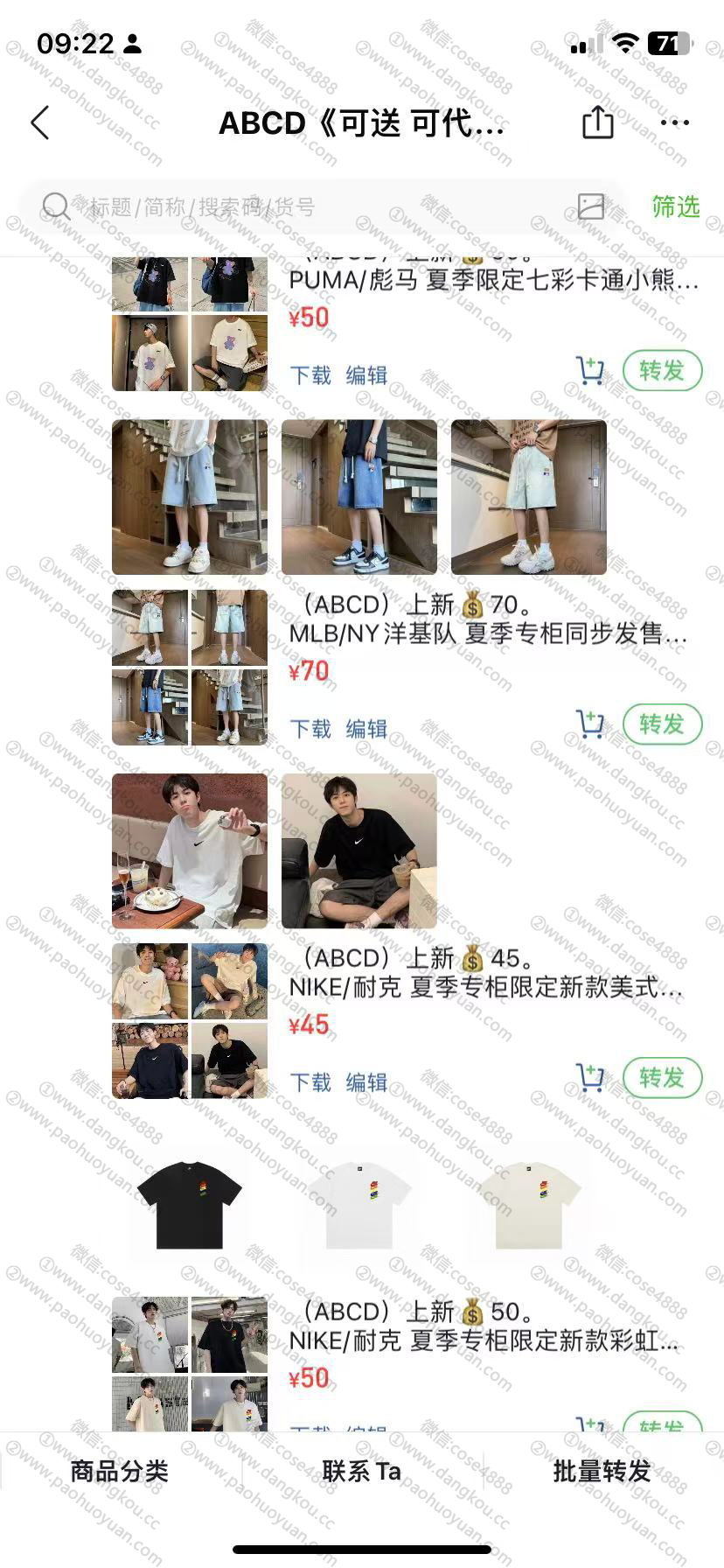Forward the PUMA ¥50 item with 转发

pyautogui.click(x=662, y=371)
